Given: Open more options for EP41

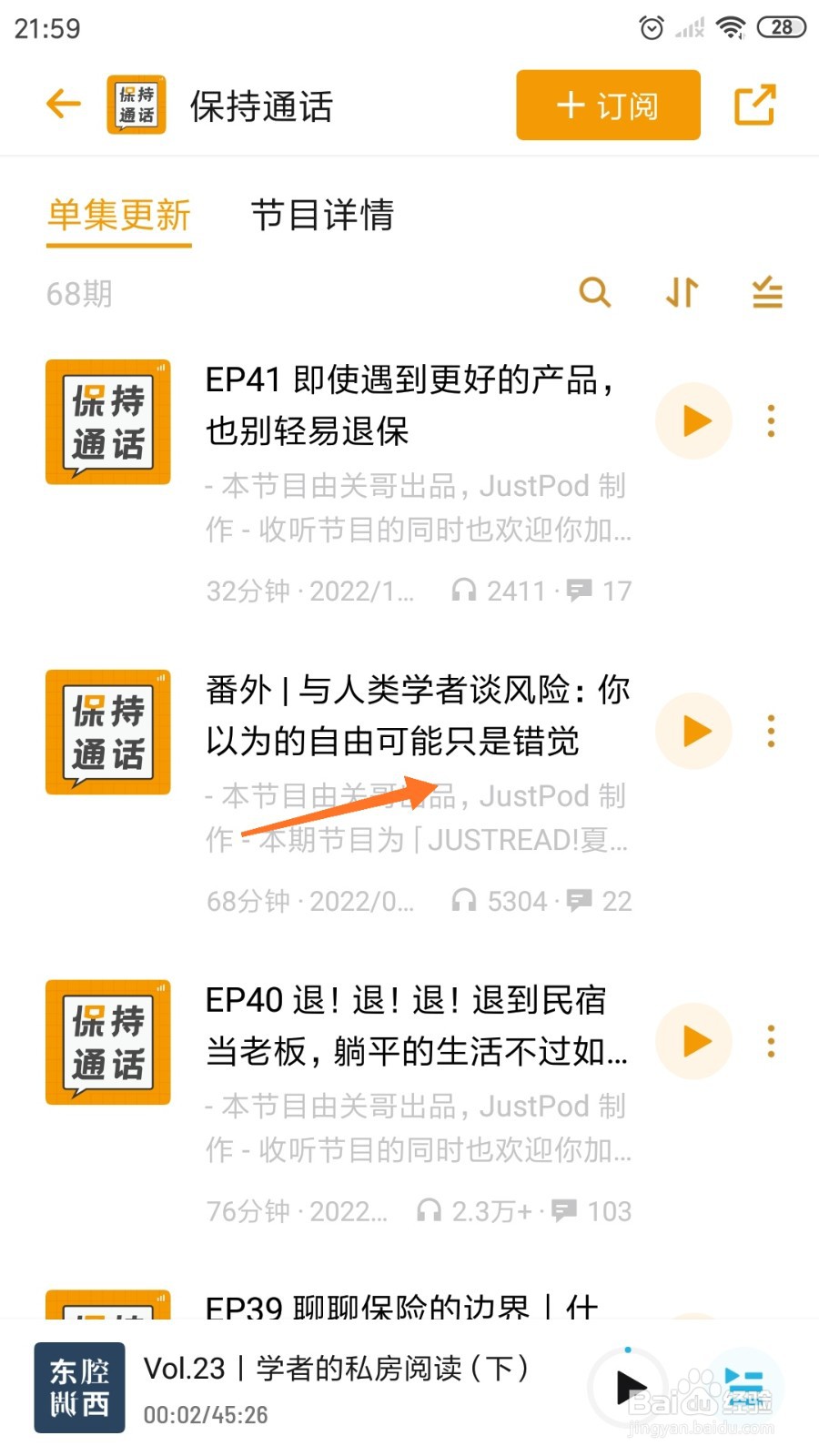Looking at the screenshot, I should point(771,420).
